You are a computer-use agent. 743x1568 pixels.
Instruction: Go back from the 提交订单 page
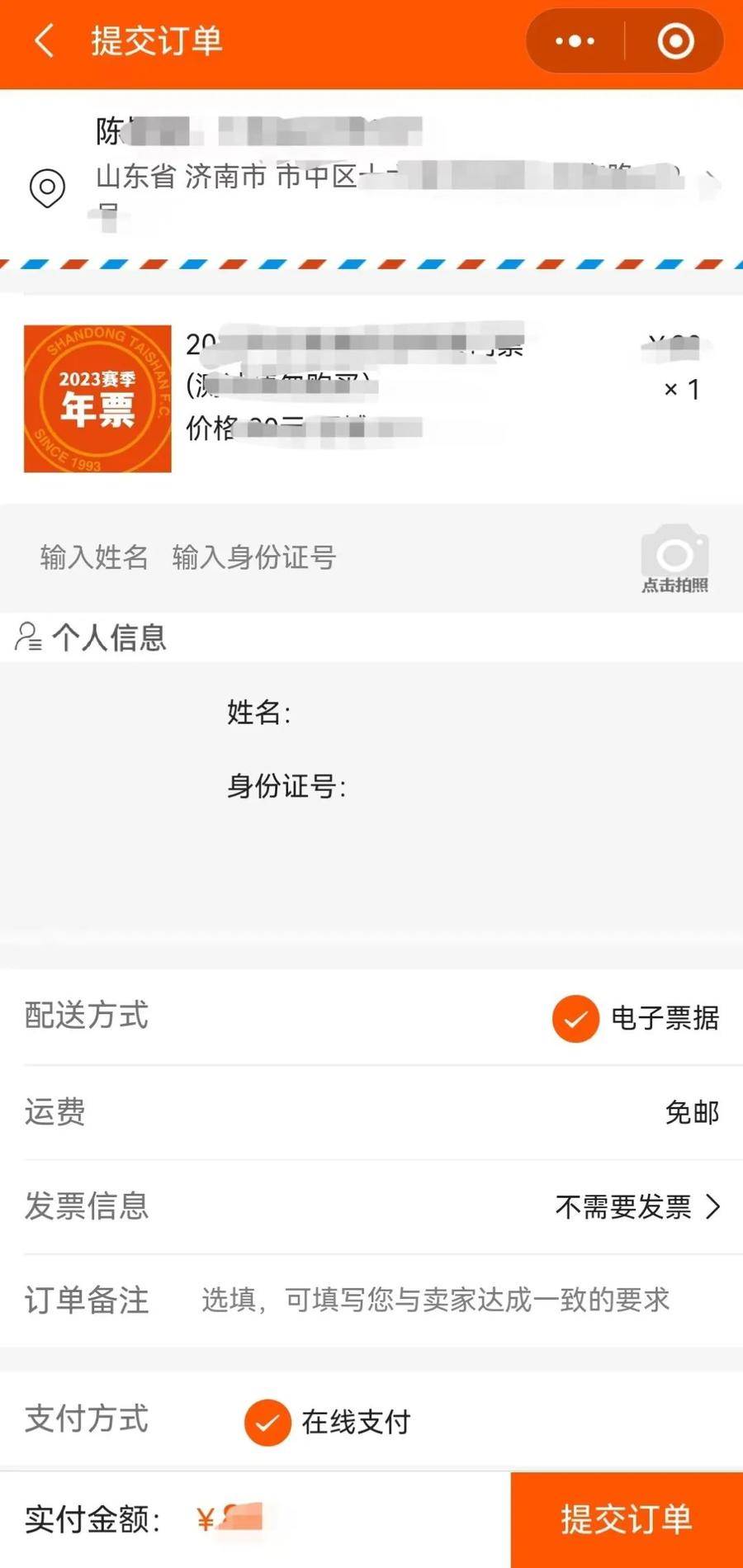(x=45, y=41)
